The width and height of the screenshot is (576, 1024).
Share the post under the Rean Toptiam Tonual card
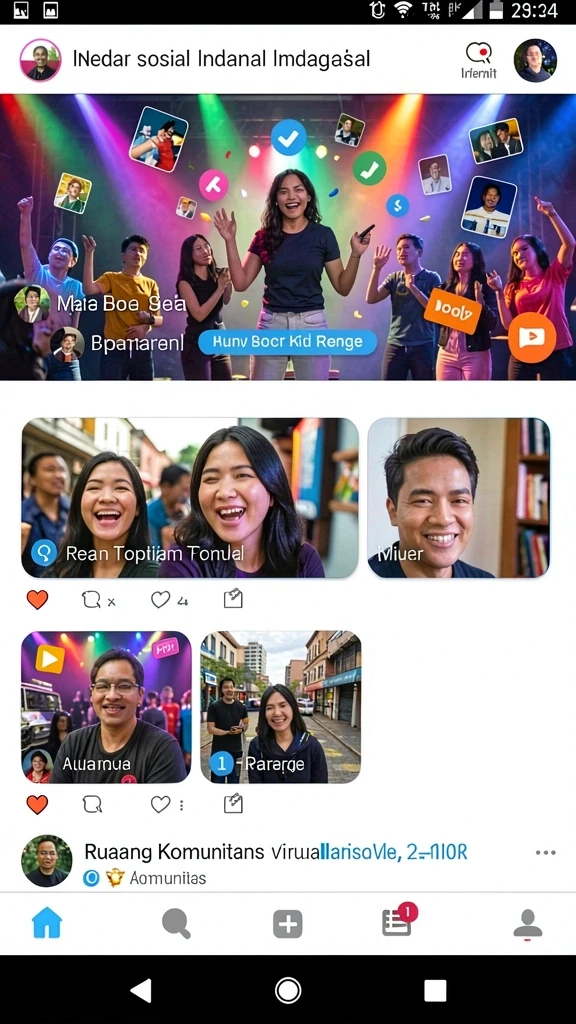tap(233, 600)
